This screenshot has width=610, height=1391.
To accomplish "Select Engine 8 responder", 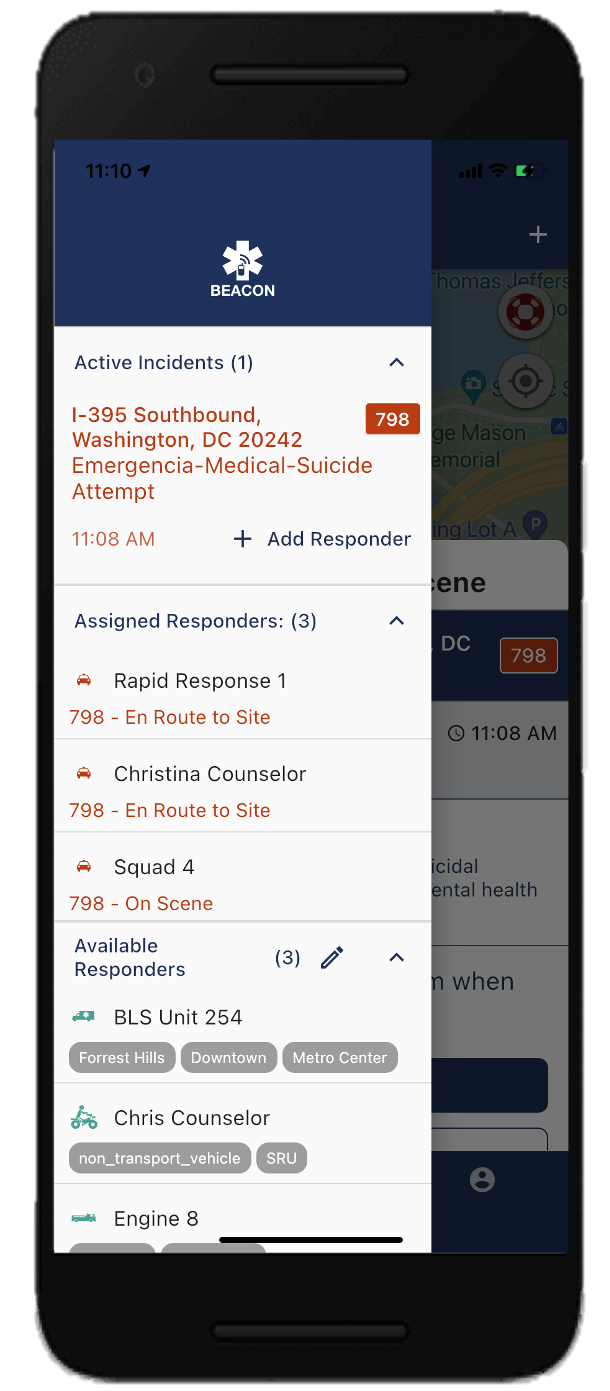I will [x=242, y=1219].
